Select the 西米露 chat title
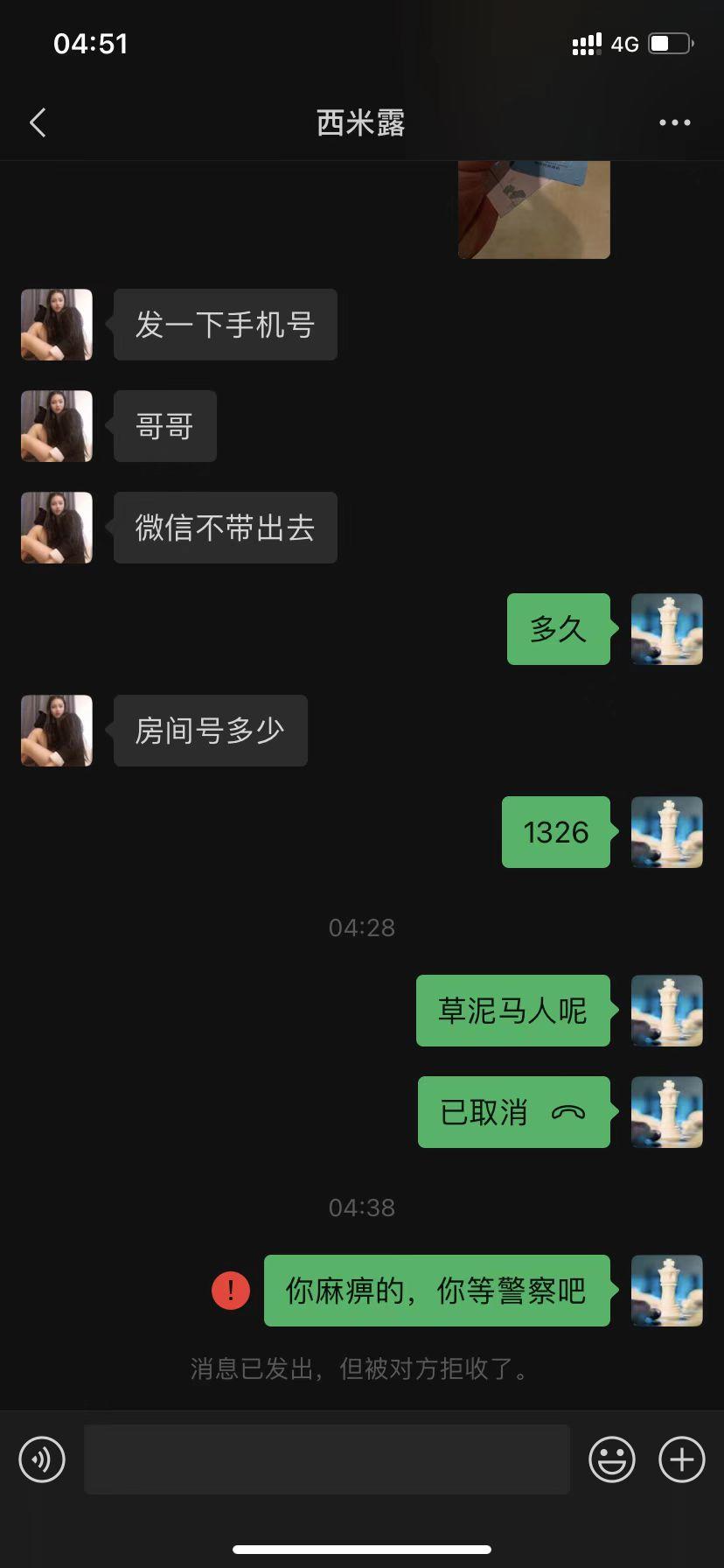This screenshot has height=1568, width=724. tap(361, 122)
